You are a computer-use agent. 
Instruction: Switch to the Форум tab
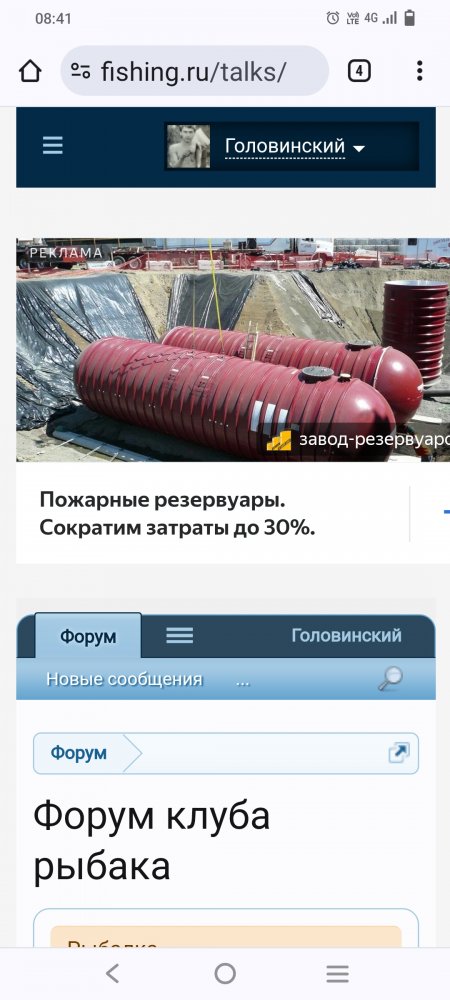coord(88,636)
